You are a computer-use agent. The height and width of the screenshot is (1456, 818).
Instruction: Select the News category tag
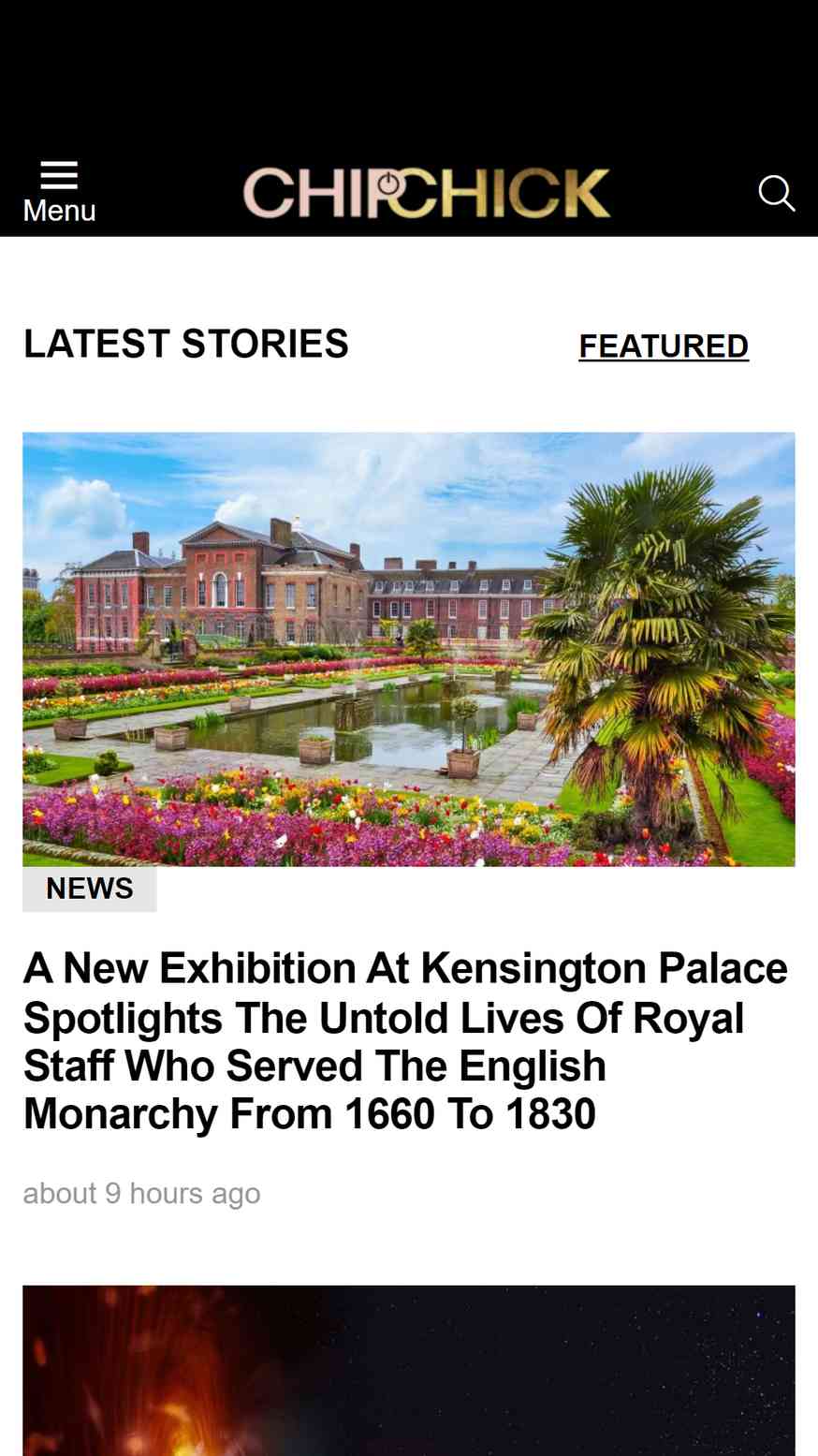[90, 888]
